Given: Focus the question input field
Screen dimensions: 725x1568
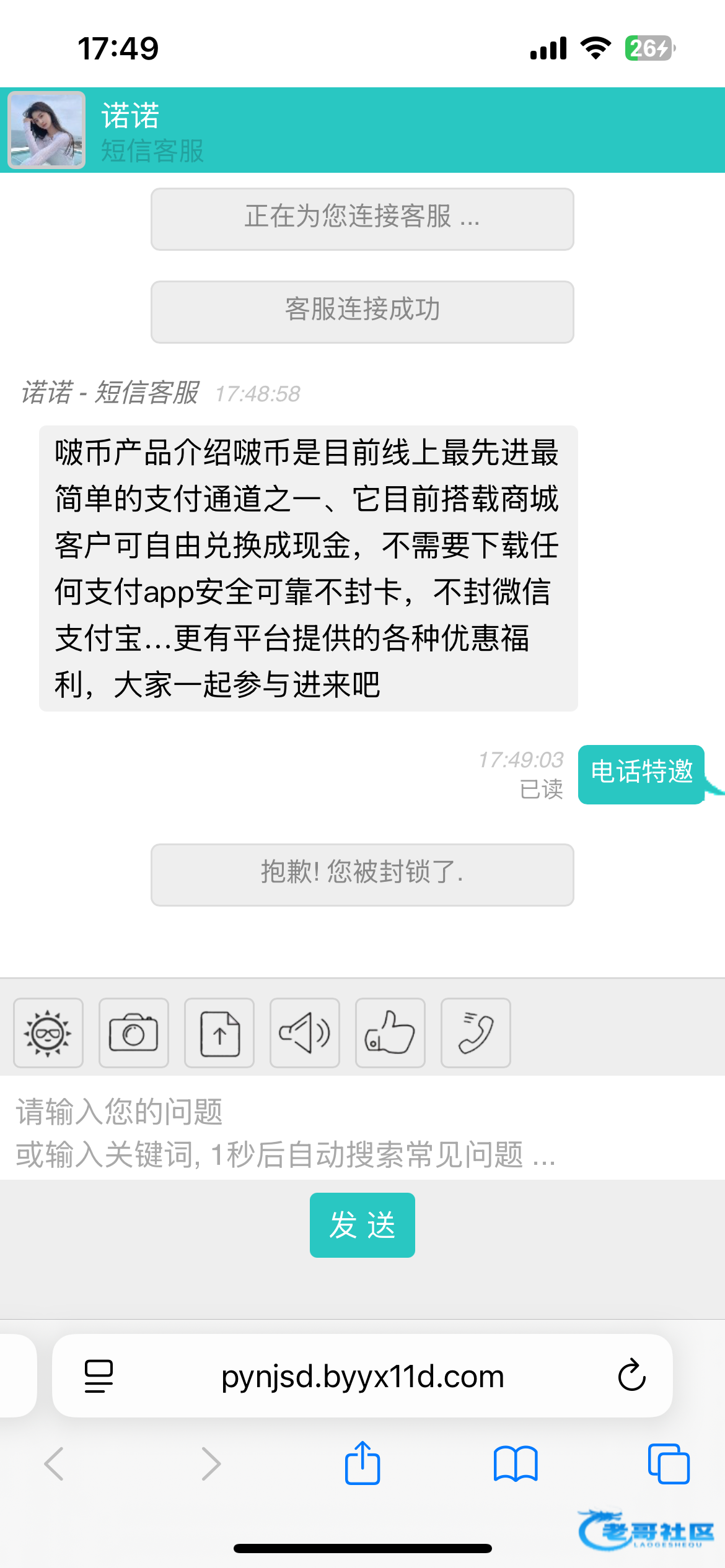Looking at the screenshot, I should [x=362, y=1132].
